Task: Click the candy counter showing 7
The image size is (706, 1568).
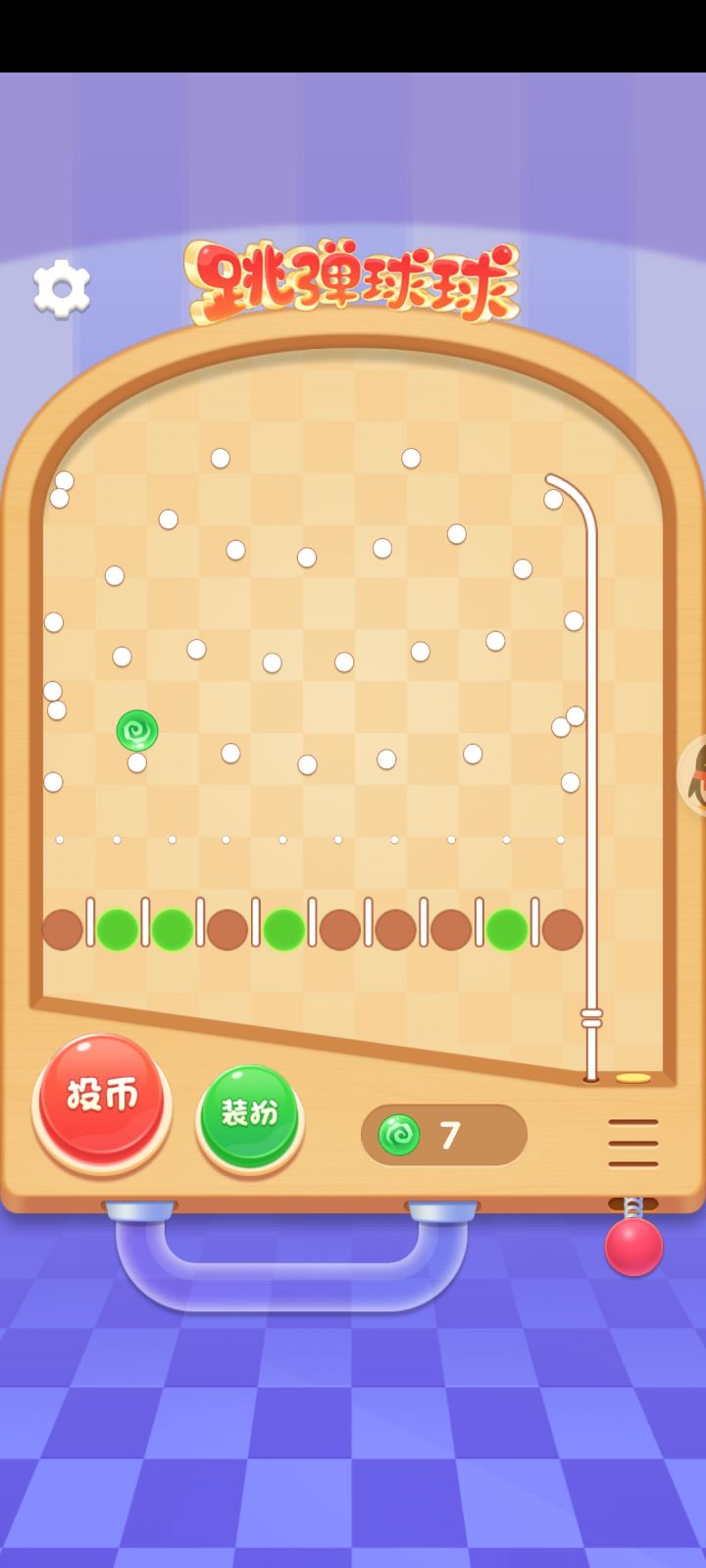Action: point(443,1134)
